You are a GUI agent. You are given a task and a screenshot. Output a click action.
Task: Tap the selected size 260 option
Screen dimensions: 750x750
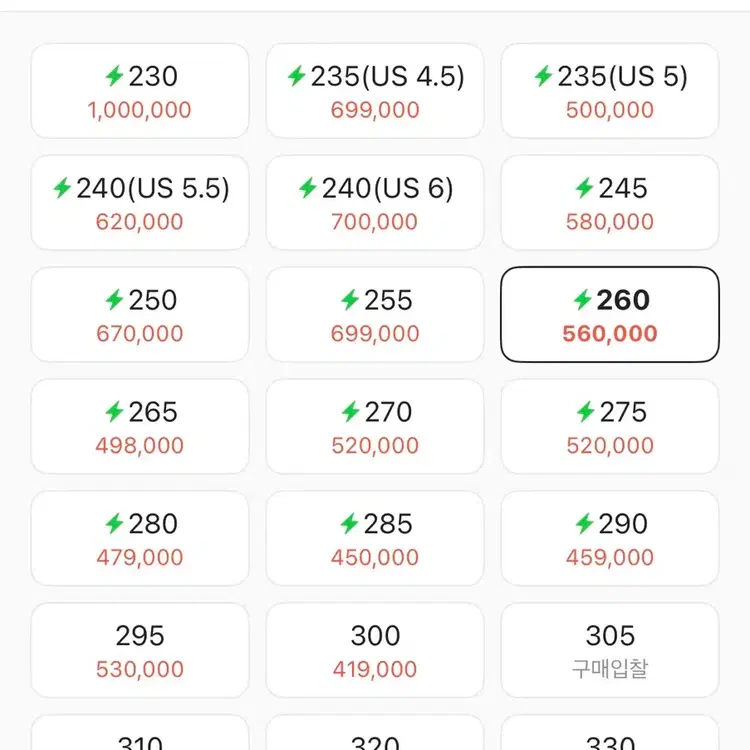[x=609, y=315]
